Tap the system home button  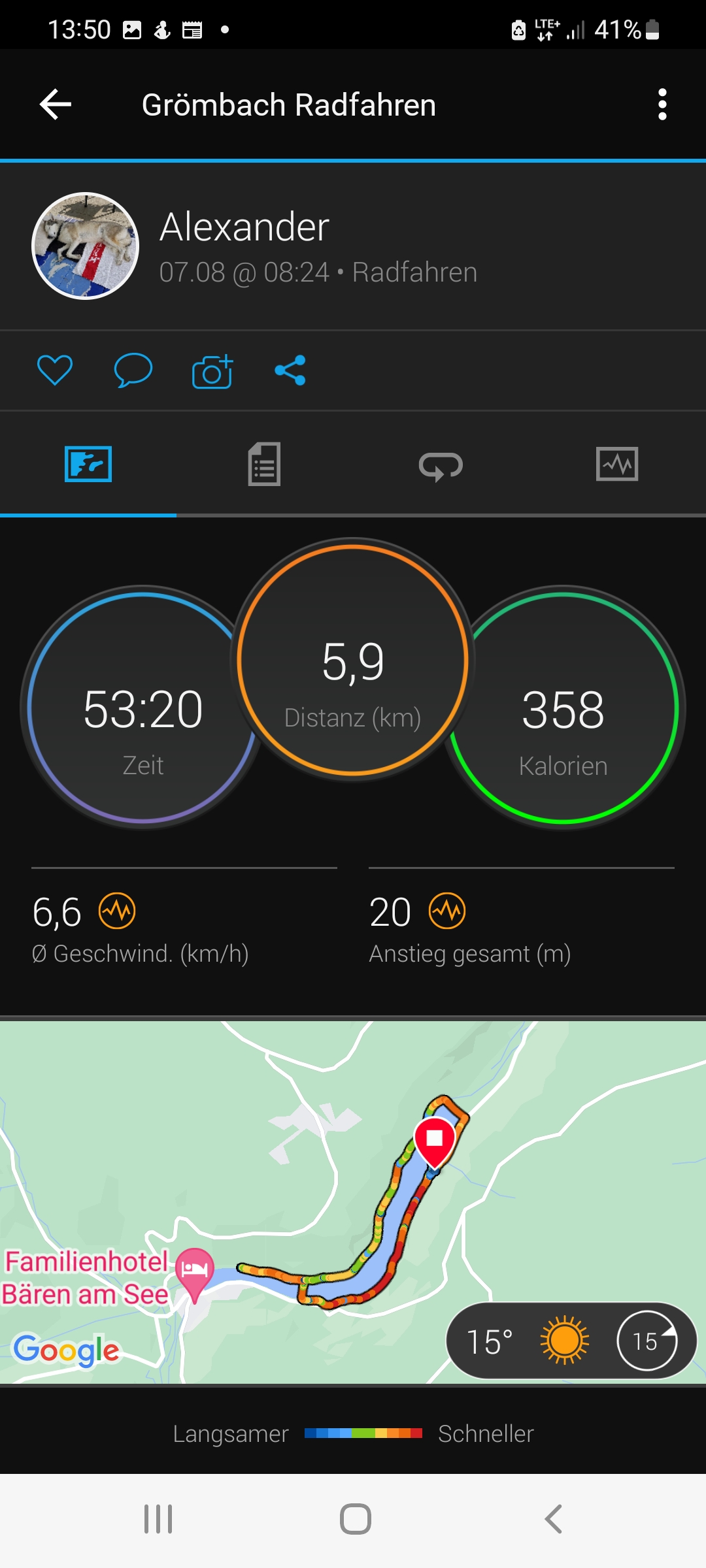(x=355, y=1519)
